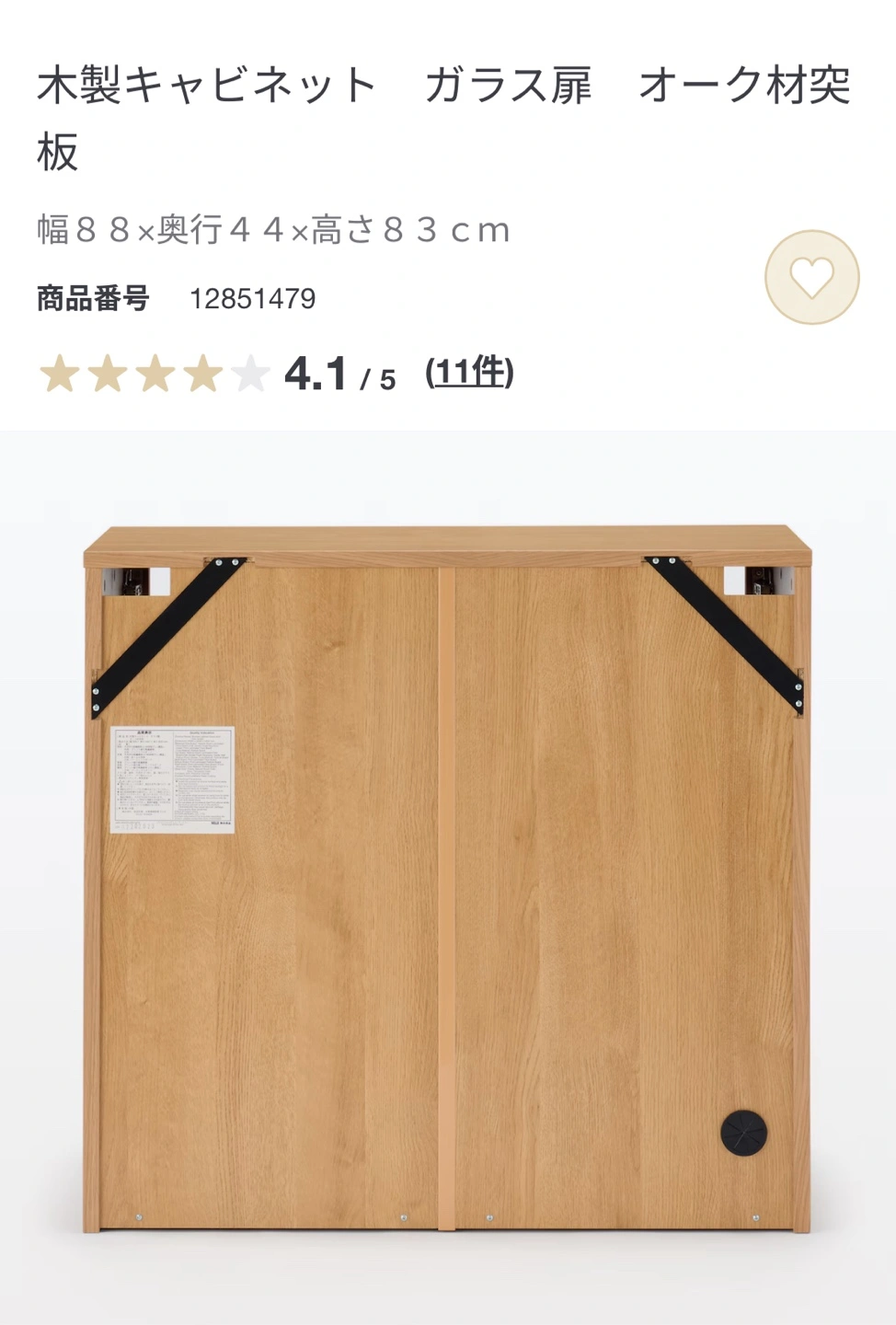Open the cabinet product image
Viewport: 896px width, 1325px height.
tap(448, 879)
